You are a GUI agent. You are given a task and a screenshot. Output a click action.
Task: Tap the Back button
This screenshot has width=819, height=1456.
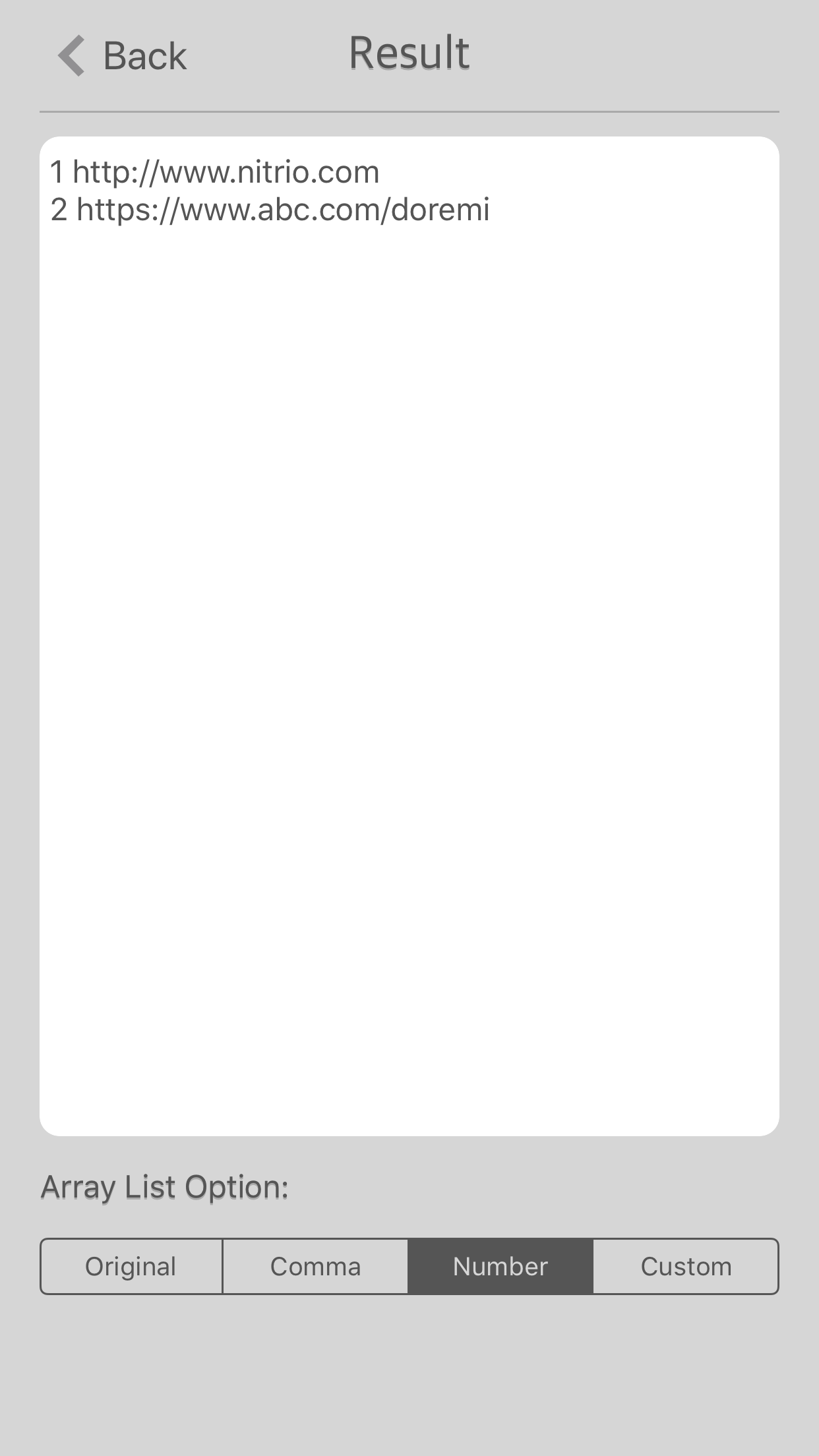[125, 55]
